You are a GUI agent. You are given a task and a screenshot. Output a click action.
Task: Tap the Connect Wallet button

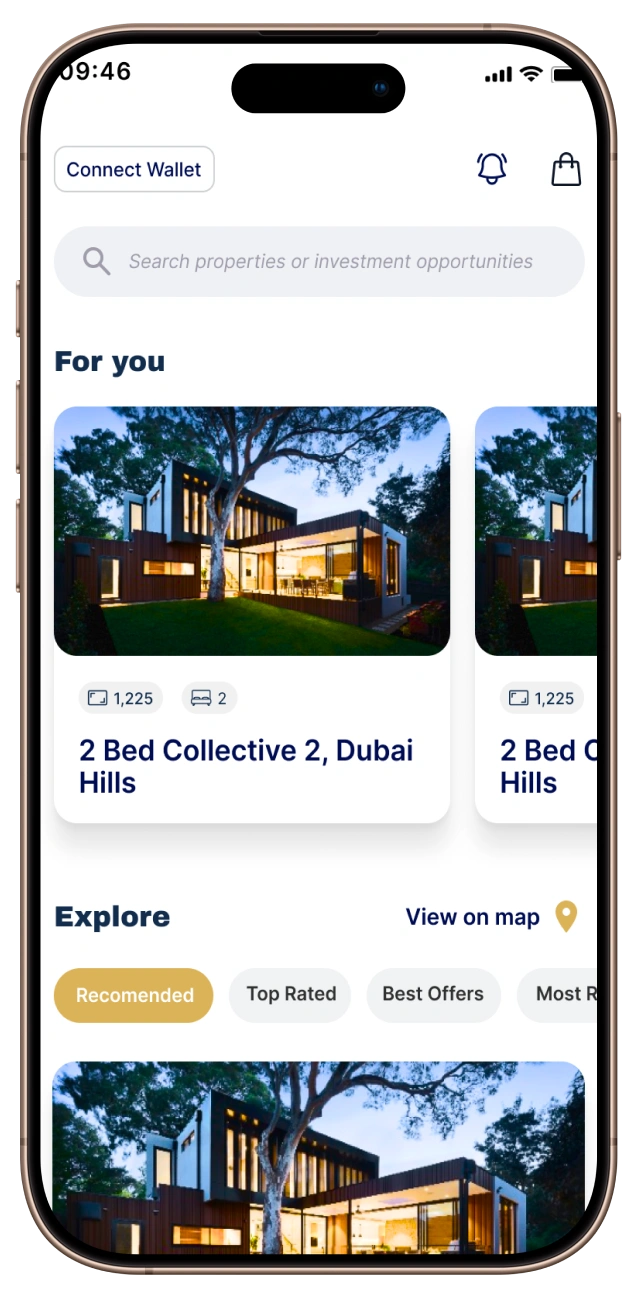point(134,170)
